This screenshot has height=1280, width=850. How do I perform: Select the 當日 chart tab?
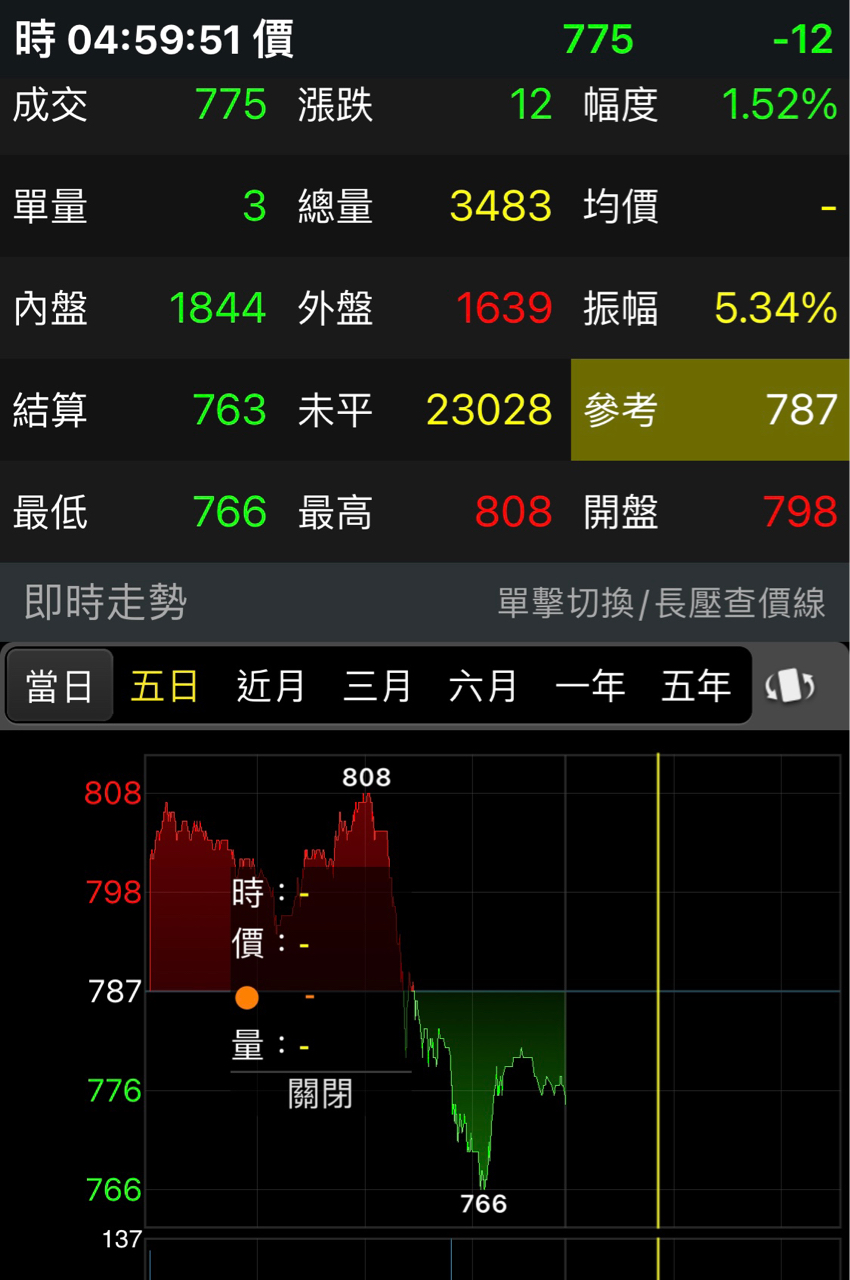pos(59,686)
